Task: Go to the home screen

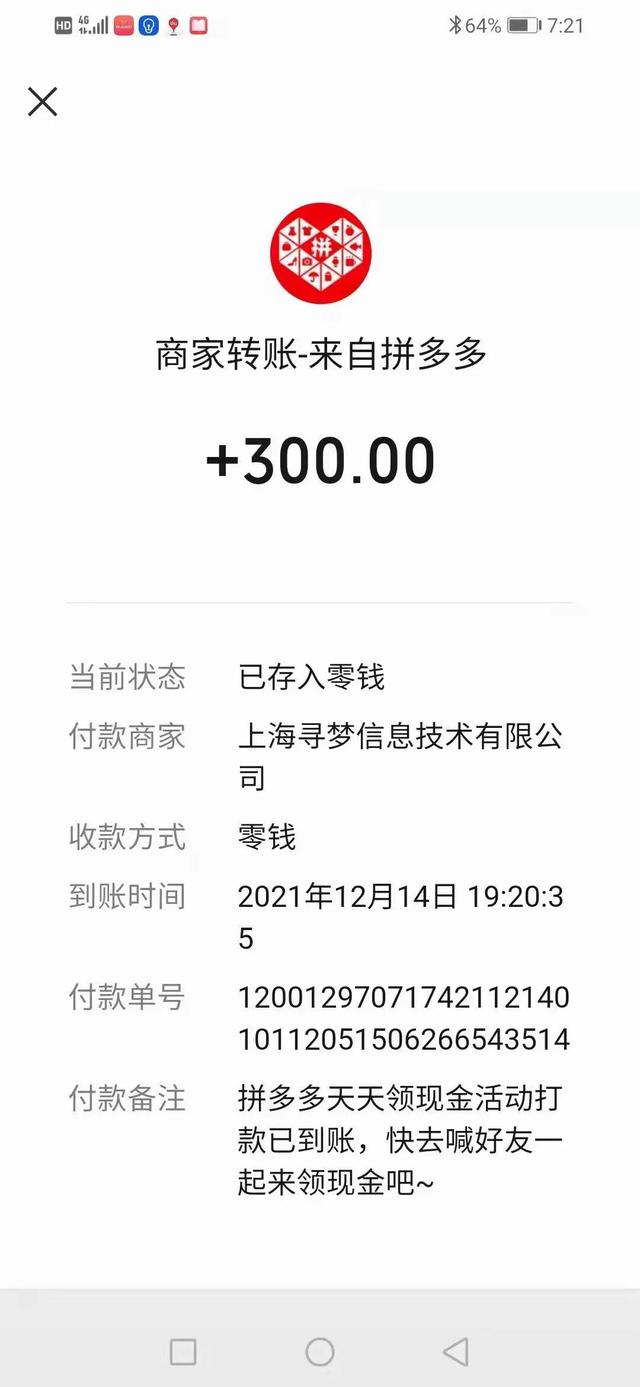Action: [x=320, y=1352]
